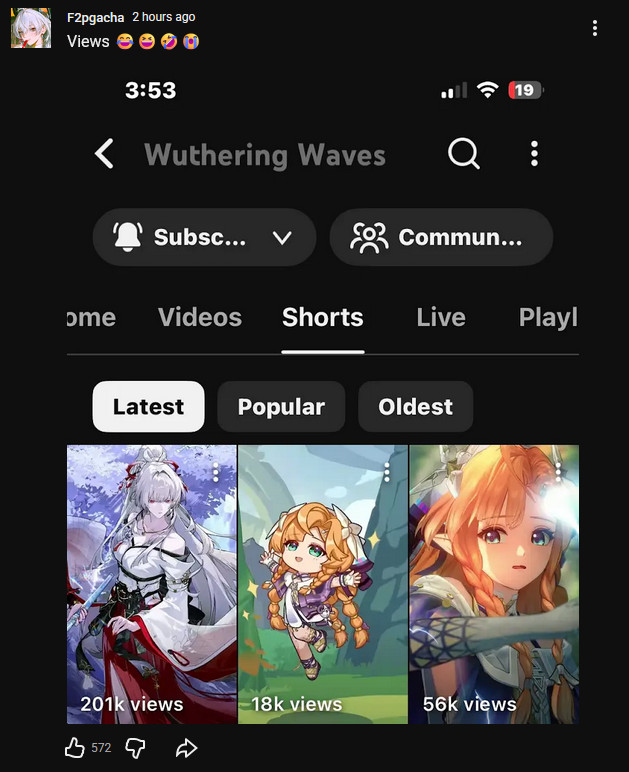
Task: Open the post via "2 hours ago"
Action: pos(164,17)
